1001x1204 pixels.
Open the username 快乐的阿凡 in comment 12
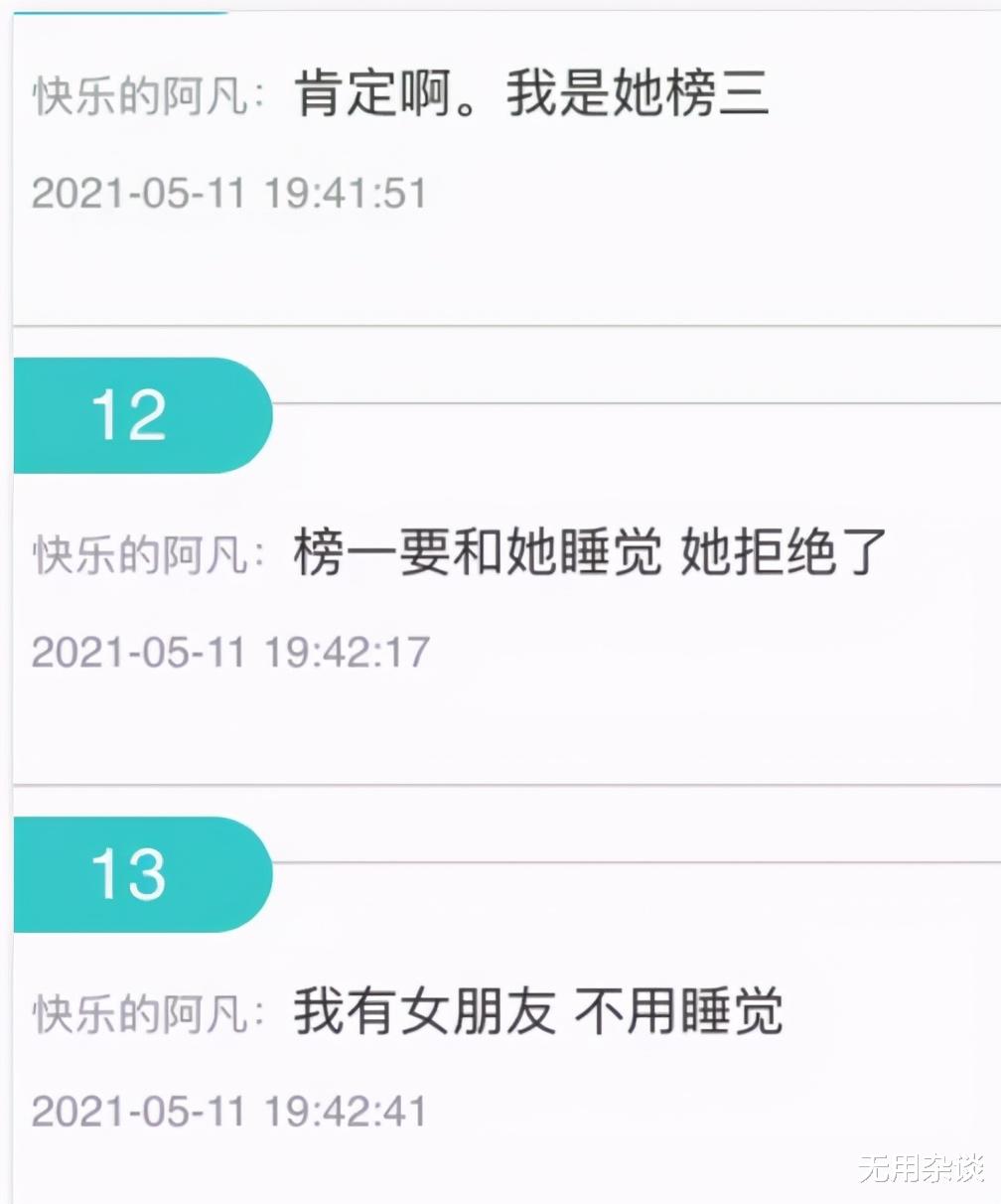(x=139, y=554)
